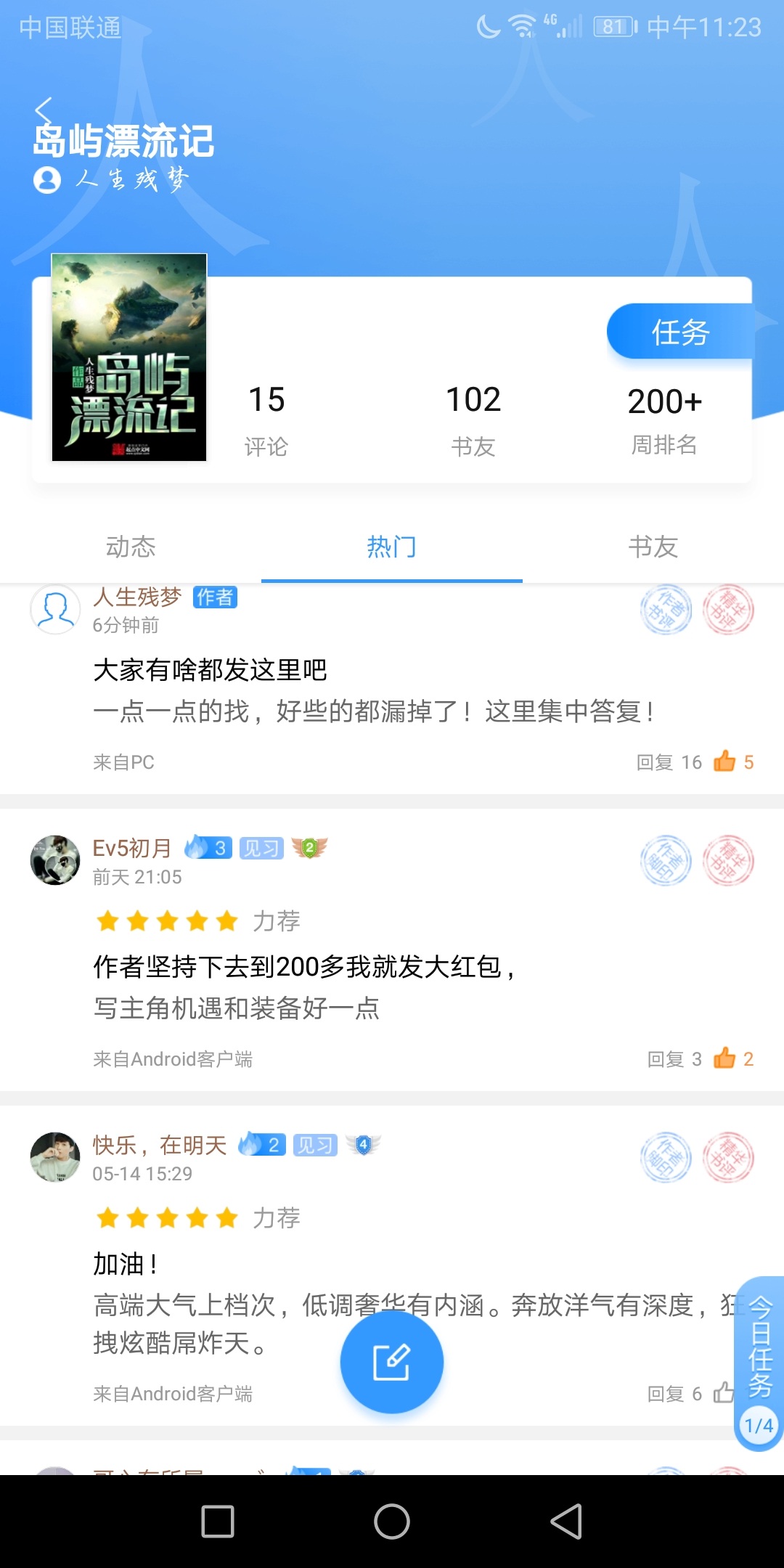The image size is (784, 1568).
Task: Open the blue 任务 button
Action: 679,332
